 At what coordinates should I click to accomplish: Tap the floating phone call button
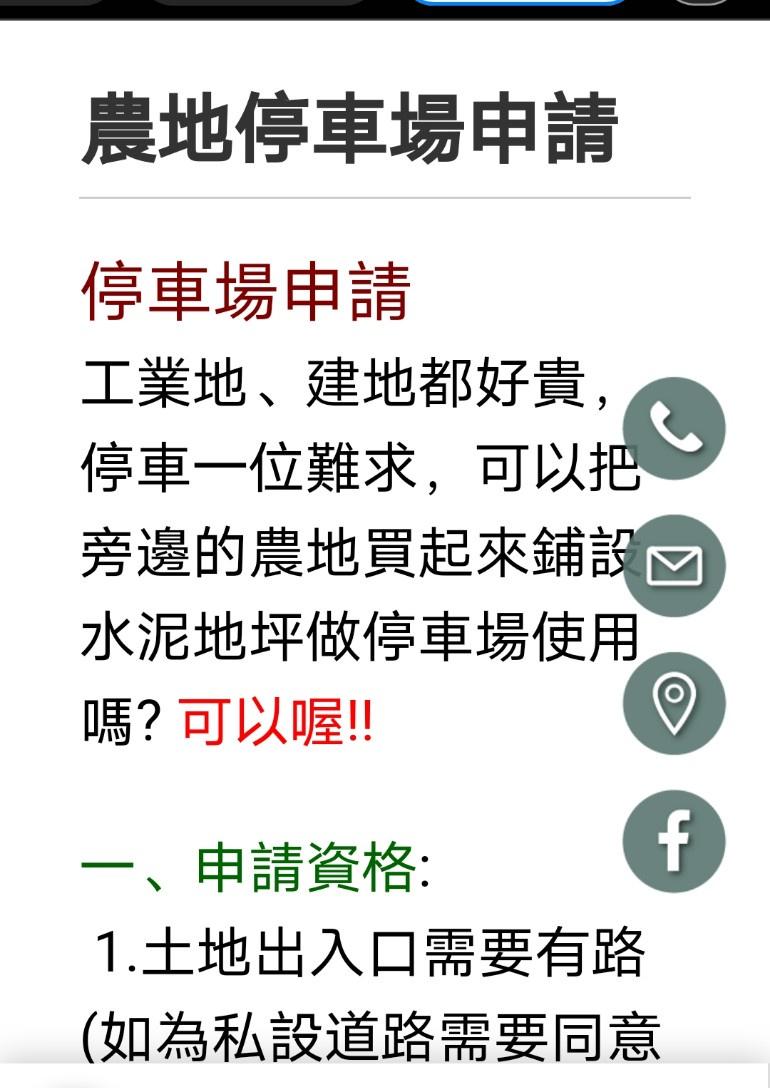pyautogui.click(x=674, y=428)
